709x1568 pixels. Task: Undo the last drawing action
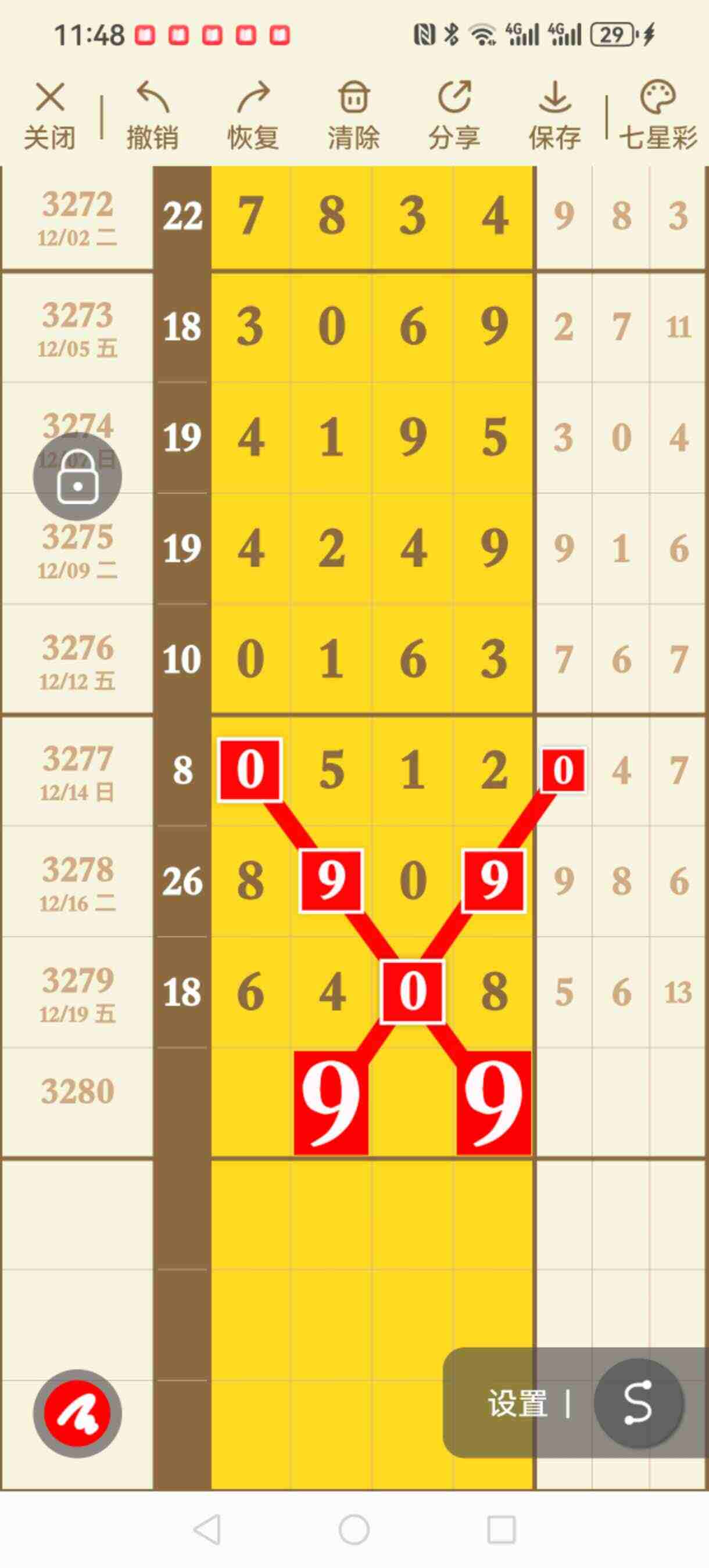coord(152,116)
